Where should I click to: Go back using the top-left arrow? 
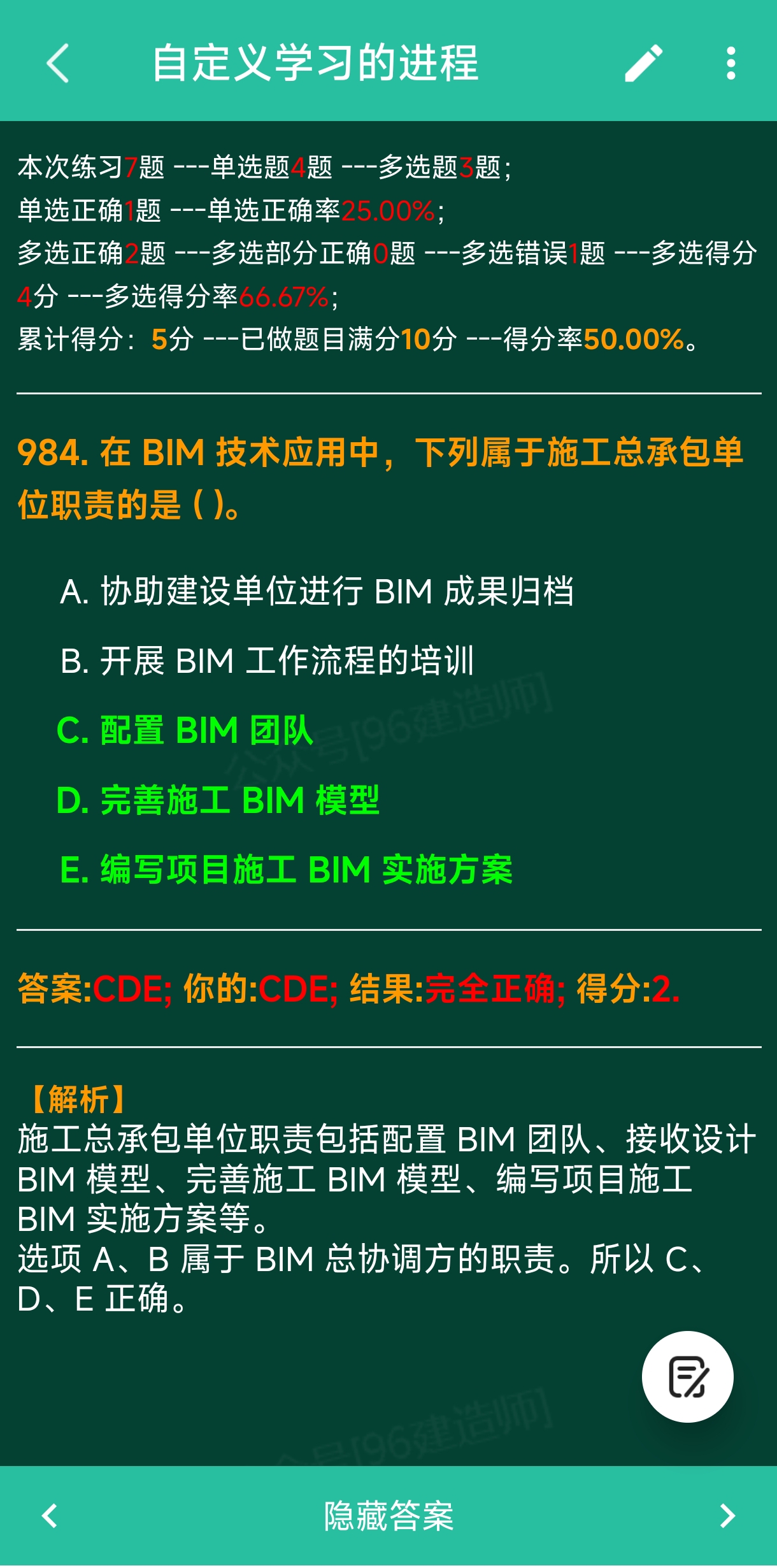58,63
